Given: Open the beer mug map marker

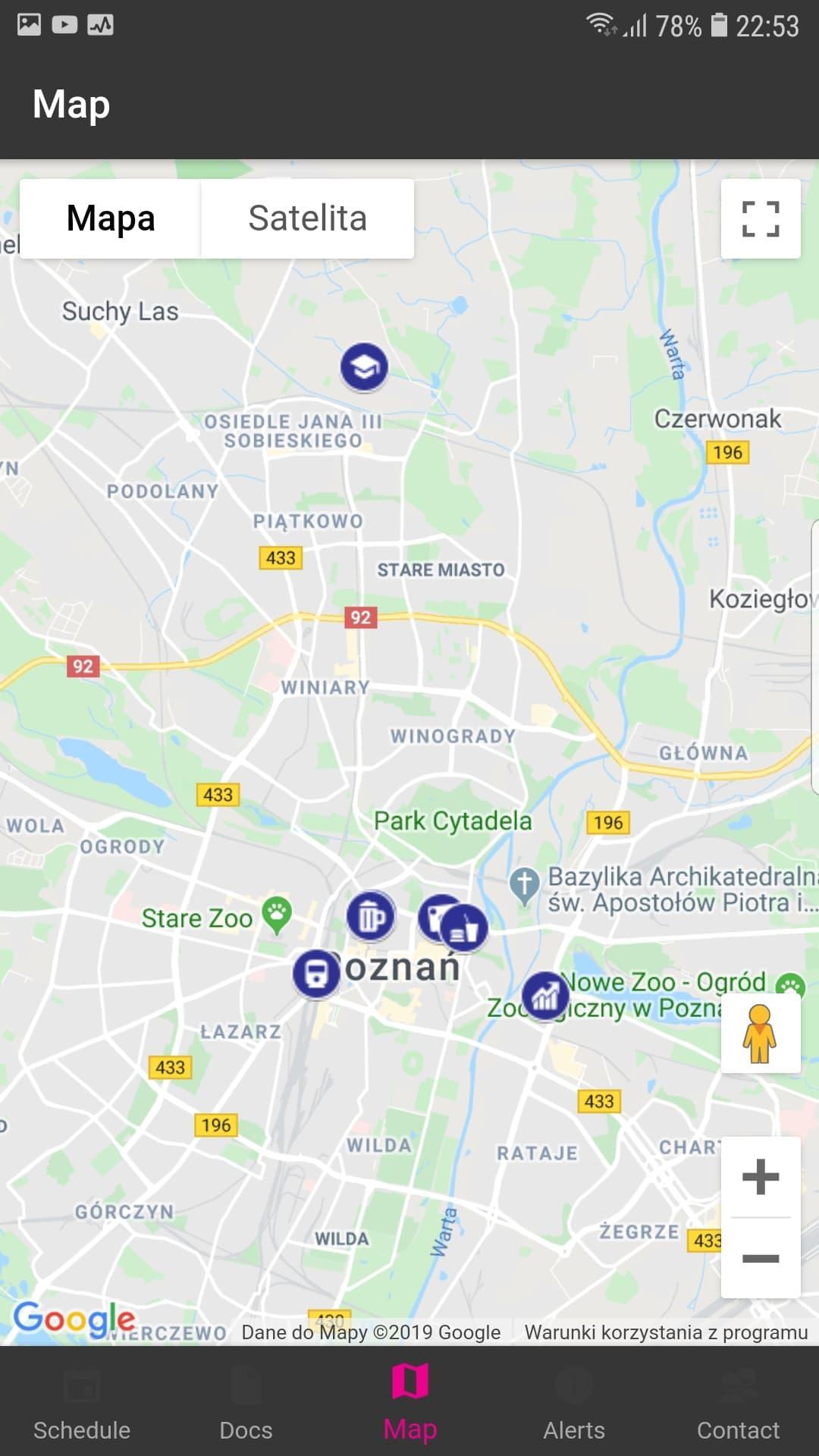Looking at the screenshot, I should pos(370,916).
